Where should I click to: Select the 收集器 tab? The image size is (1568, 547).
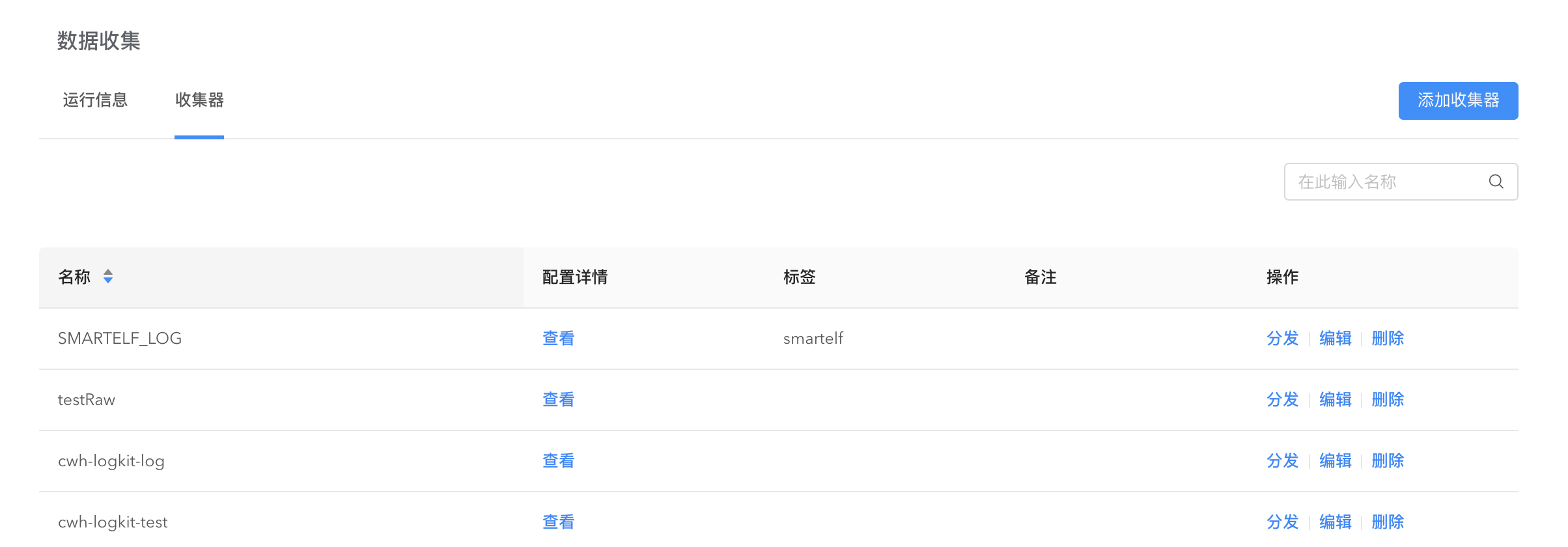(199, 100)
